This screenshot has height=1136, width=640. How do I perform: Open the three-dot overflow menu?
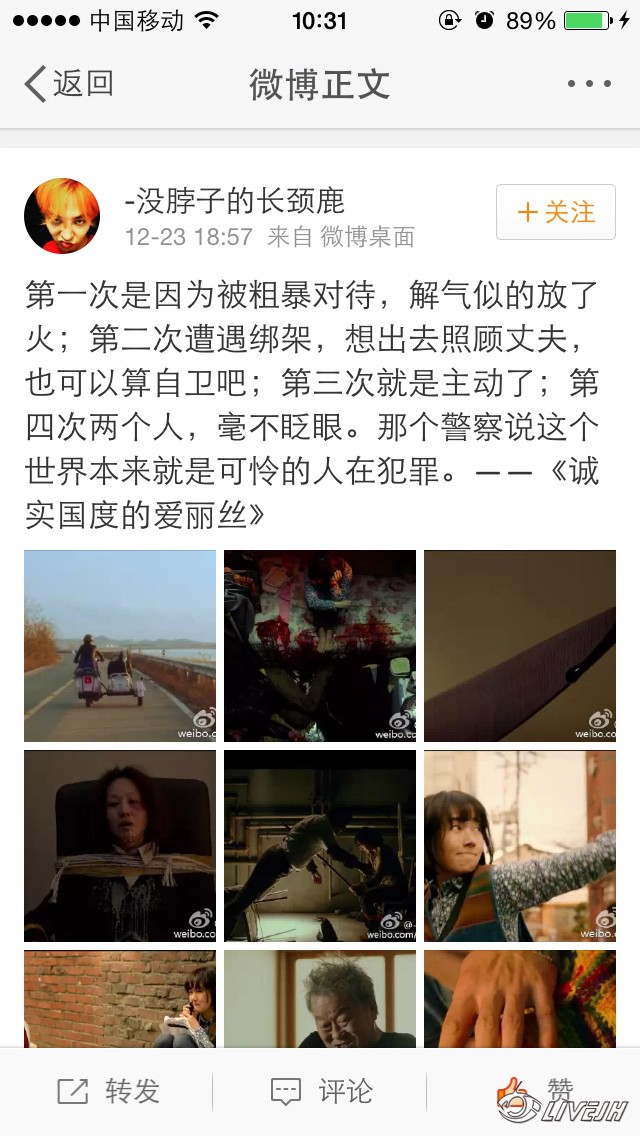pyautogui.click(x=588, y=84)
